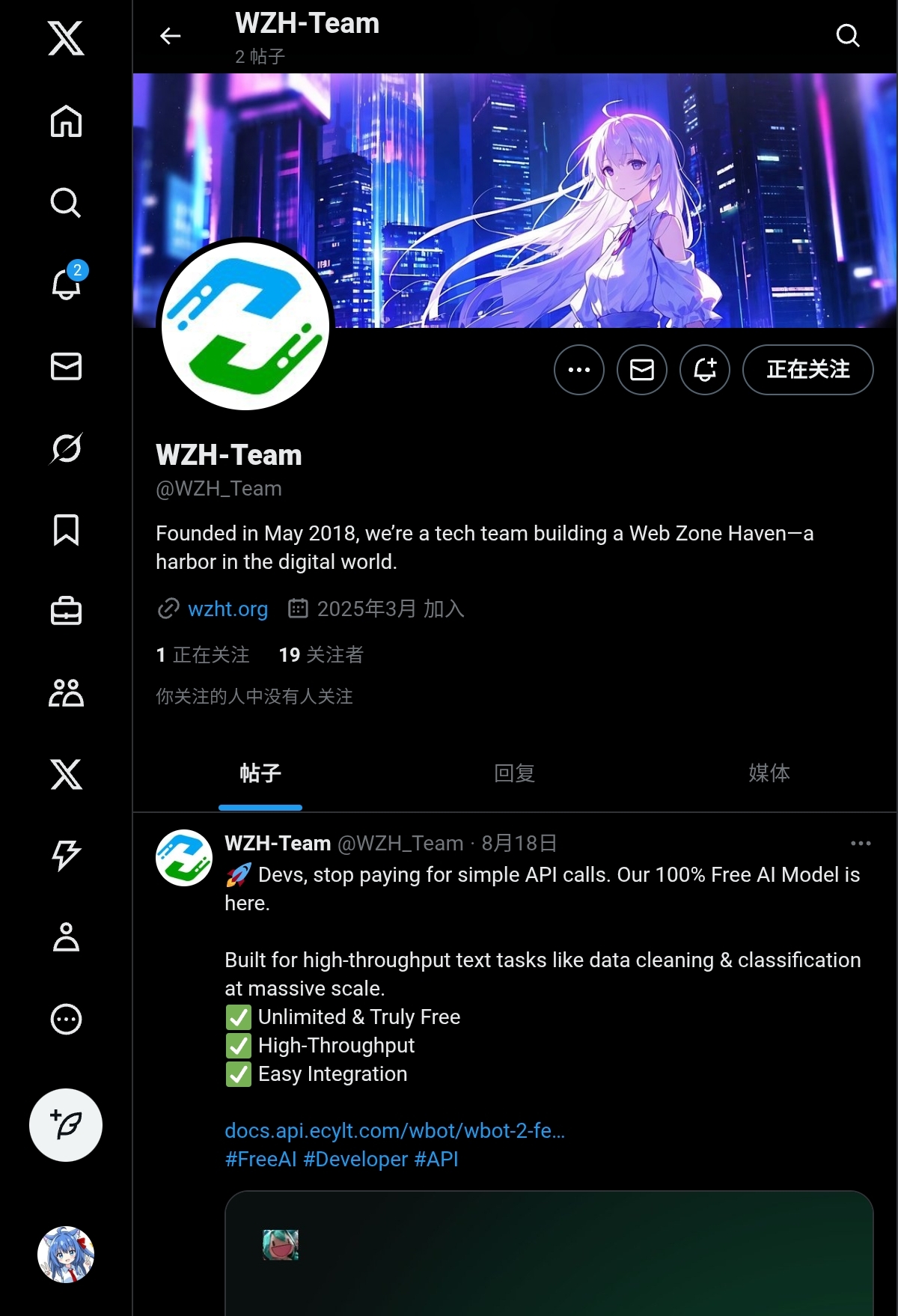Compose a new post
This screenshot has height=1316, width=898.
66,1124
